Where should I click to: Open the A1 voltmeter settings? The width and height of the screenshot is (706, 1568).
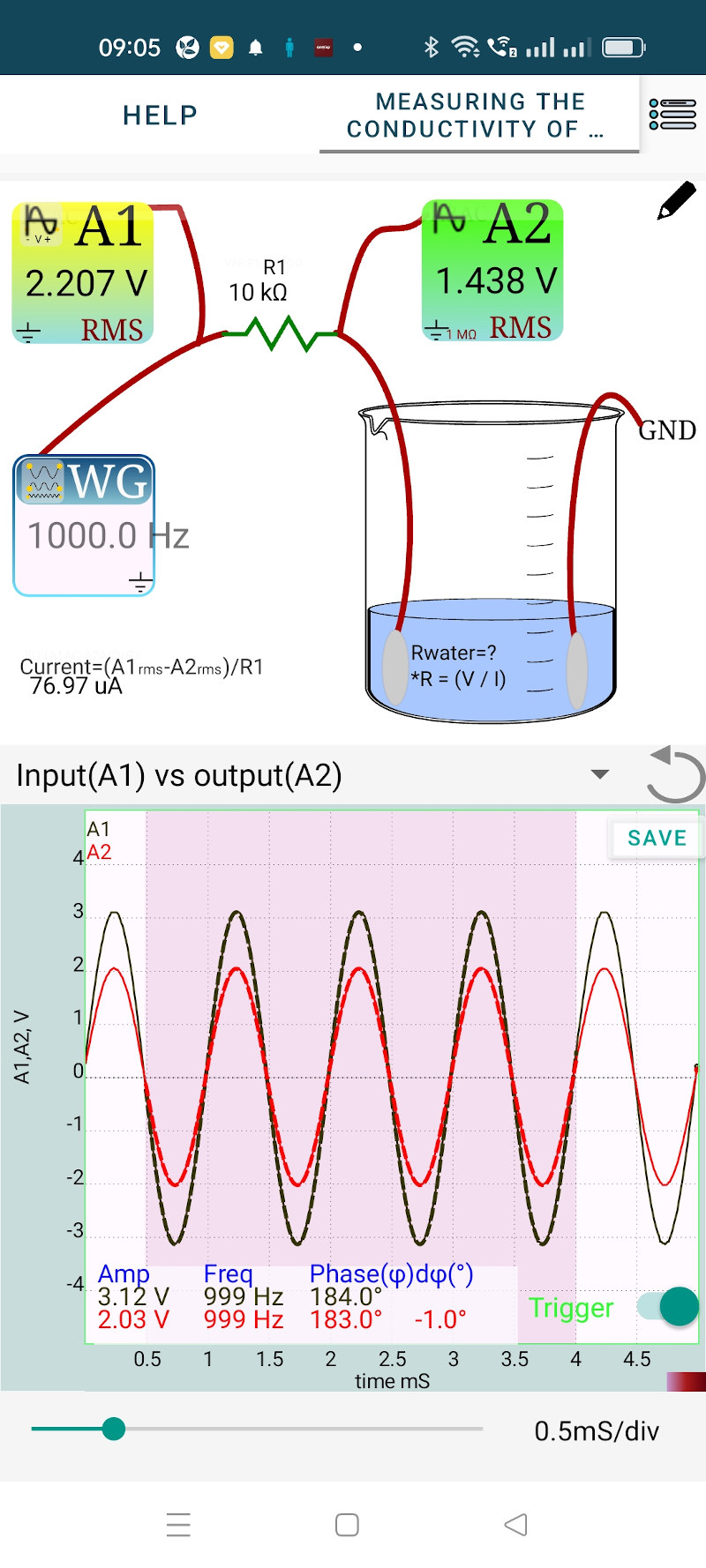[83, 273]
